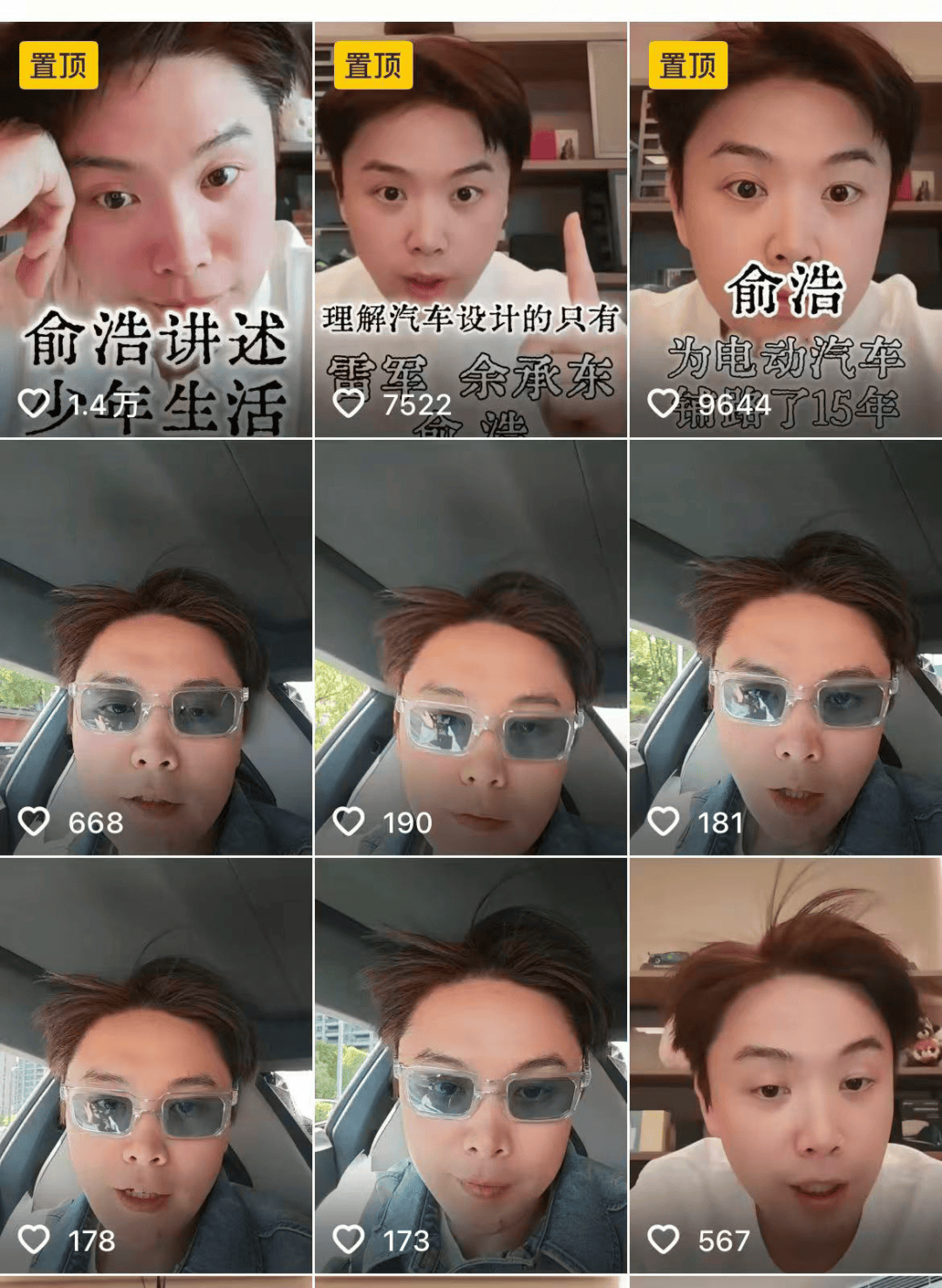Play the video with 668 likes
The image size is (942, 1288).
tap(156, 647)
